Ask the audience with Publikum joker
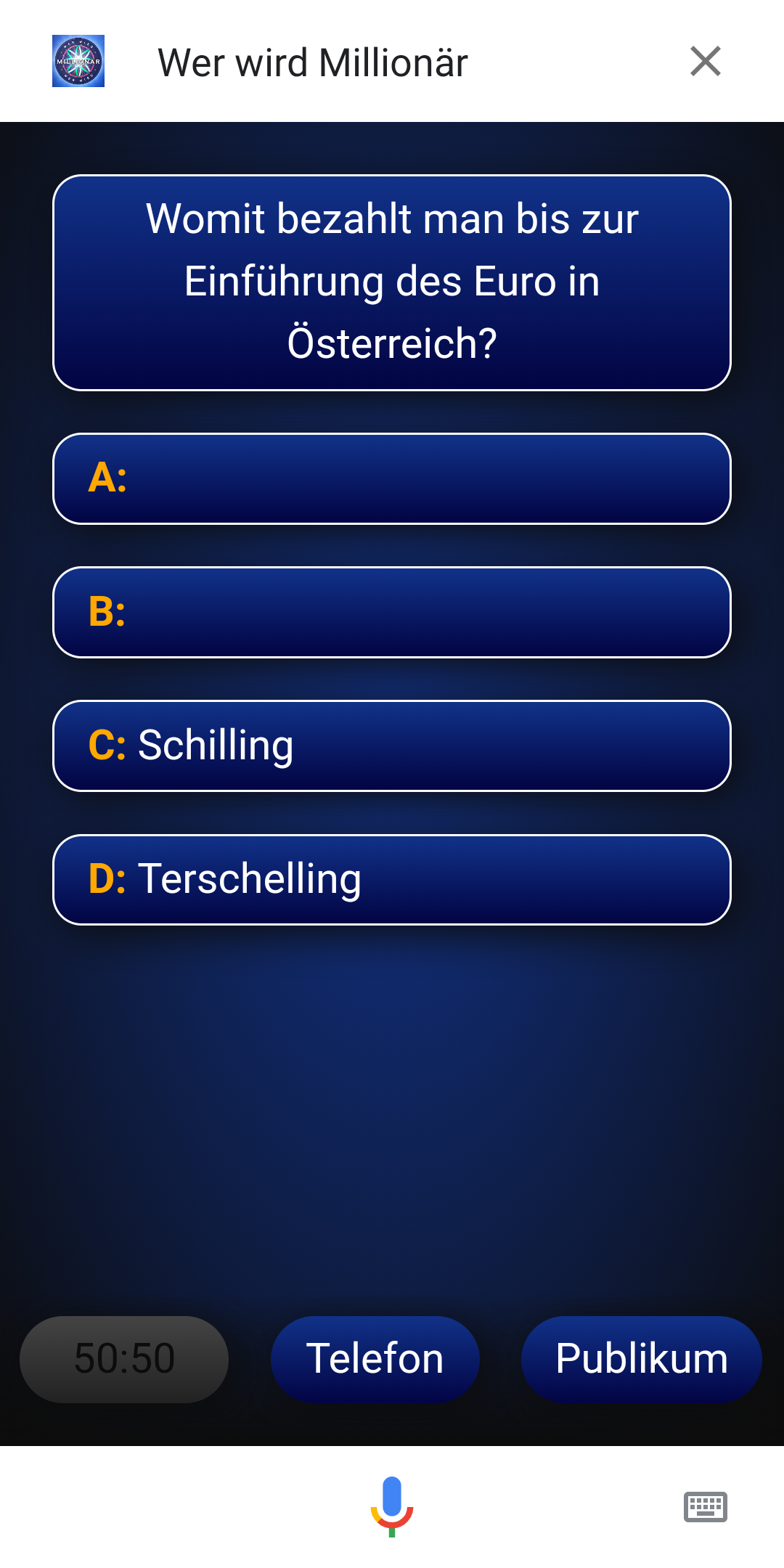784x1568 pixels. (641, 1359)
